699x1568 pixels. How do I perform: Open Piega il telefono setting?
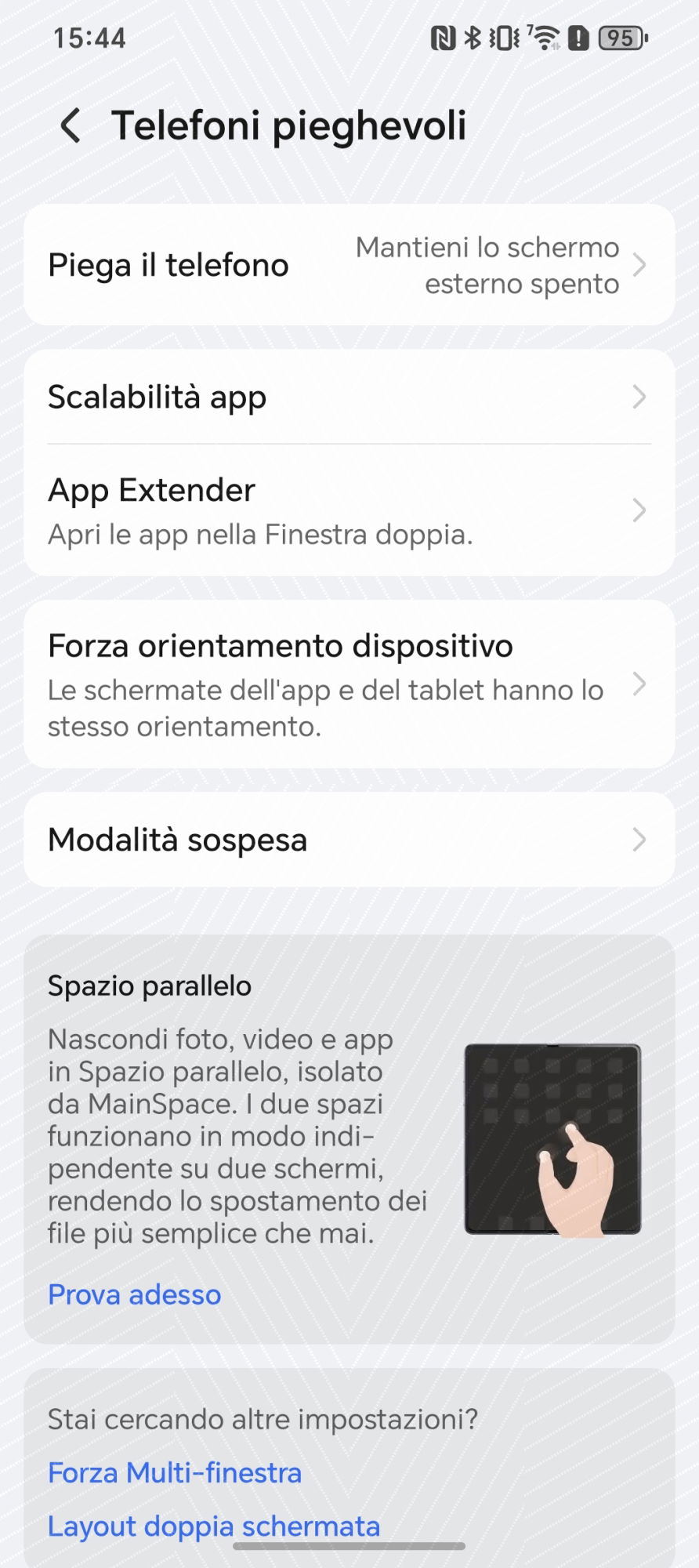[349, 265]
